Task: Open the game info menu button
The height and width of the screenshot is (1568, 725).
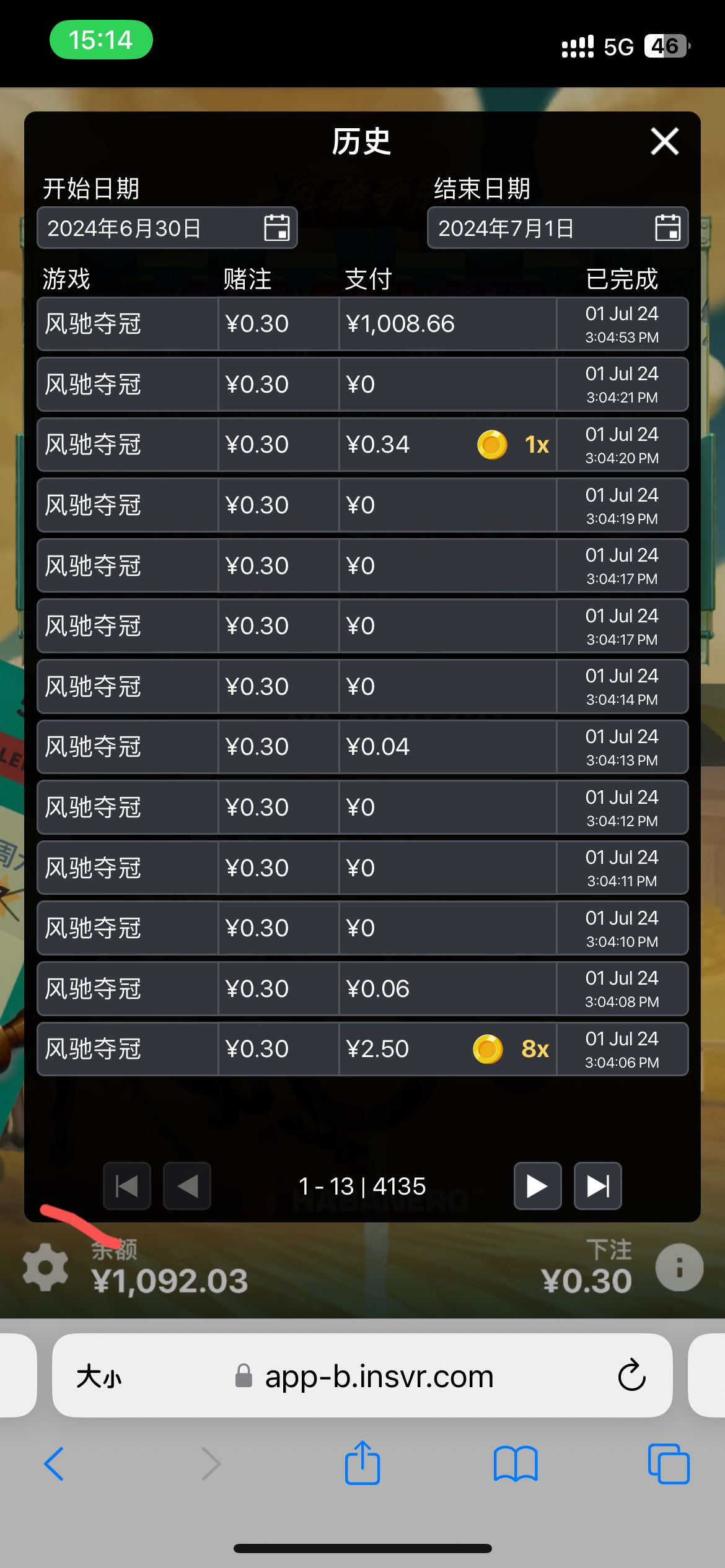Action: click(679, 1267)
